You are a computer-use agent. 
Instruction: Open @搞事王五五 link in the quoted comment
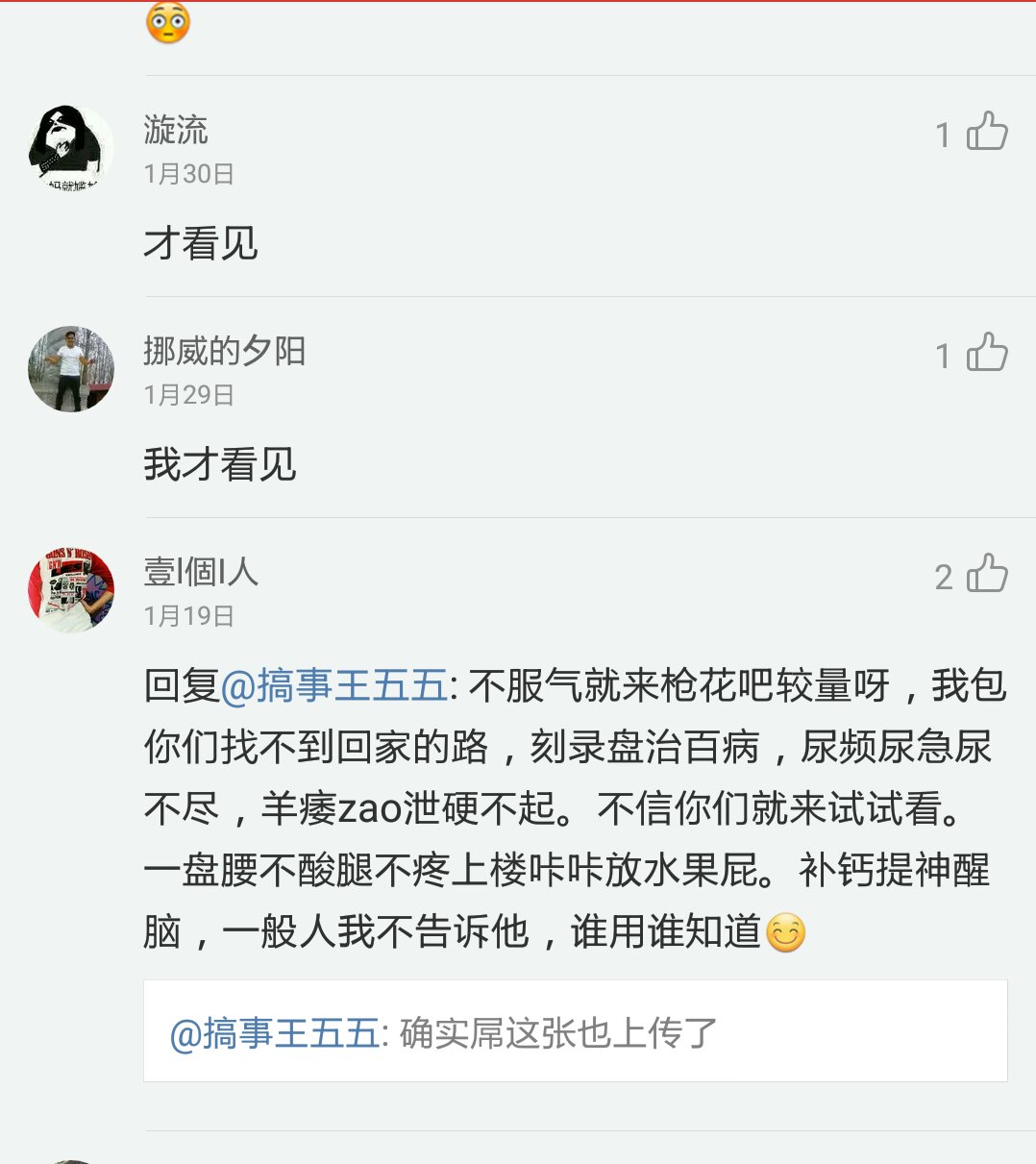tap(274, 1033)
